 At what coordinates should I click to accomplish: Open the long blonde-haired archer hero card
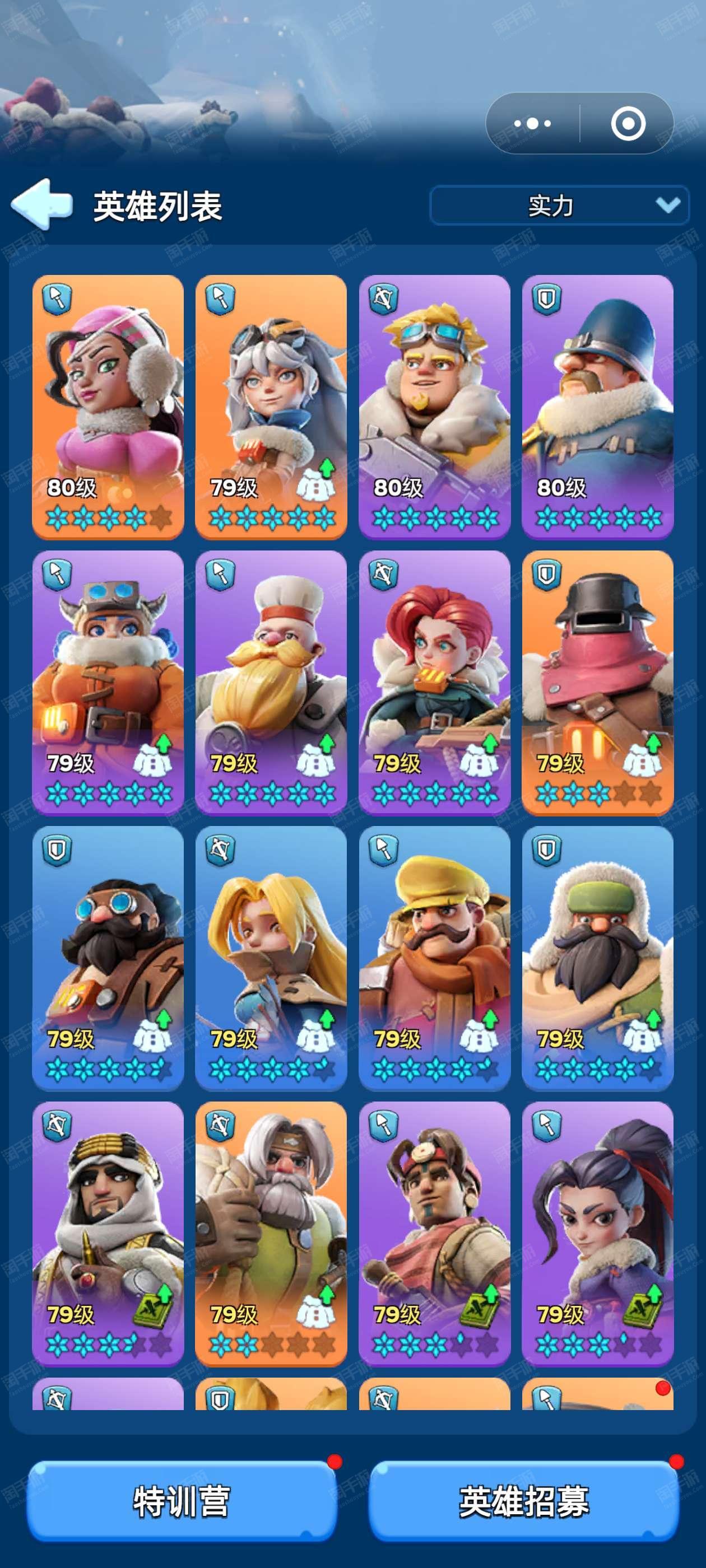click(x=271, y=959)
